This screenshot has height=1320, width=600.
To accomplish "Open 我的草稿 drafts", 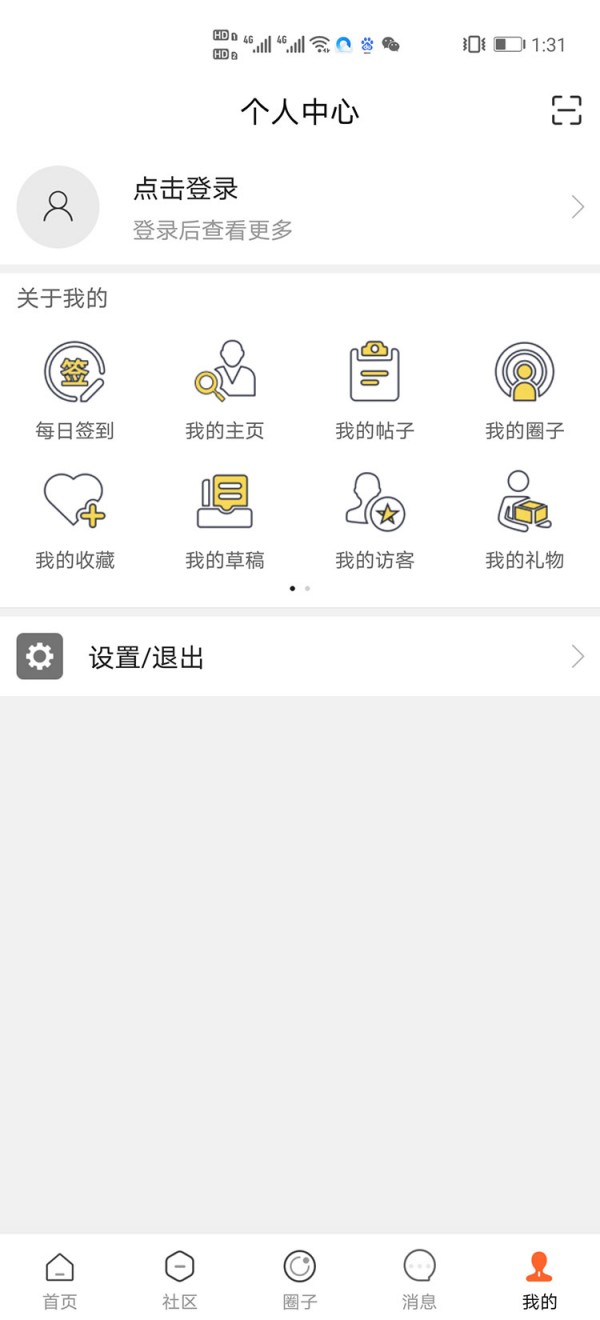I will [x=225, y=519].
